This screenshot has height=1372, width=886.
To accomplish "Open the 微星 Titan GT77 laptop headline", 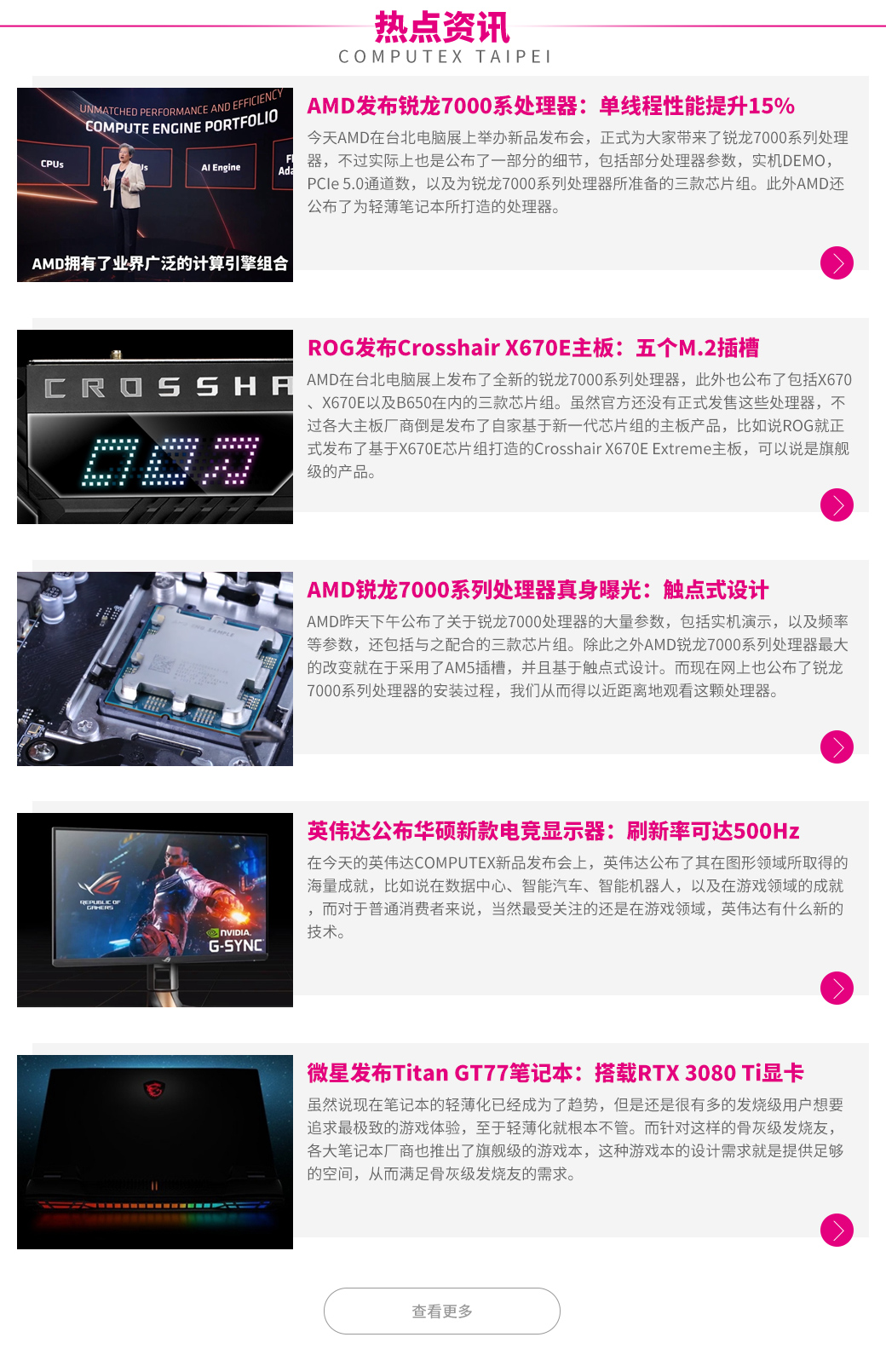I will click(555, 1073).
